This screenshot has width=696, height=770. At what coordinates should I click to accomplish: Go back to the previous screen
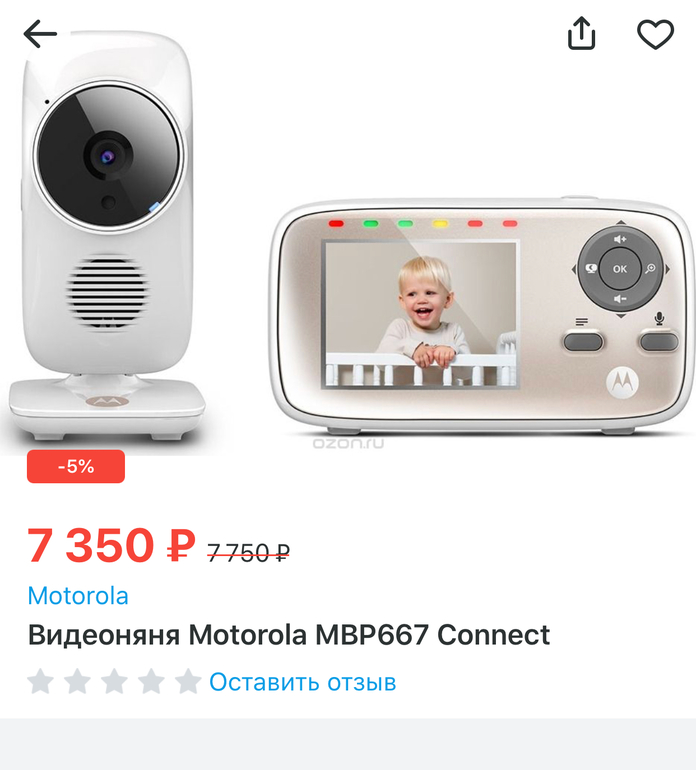(x=40, y=34)
